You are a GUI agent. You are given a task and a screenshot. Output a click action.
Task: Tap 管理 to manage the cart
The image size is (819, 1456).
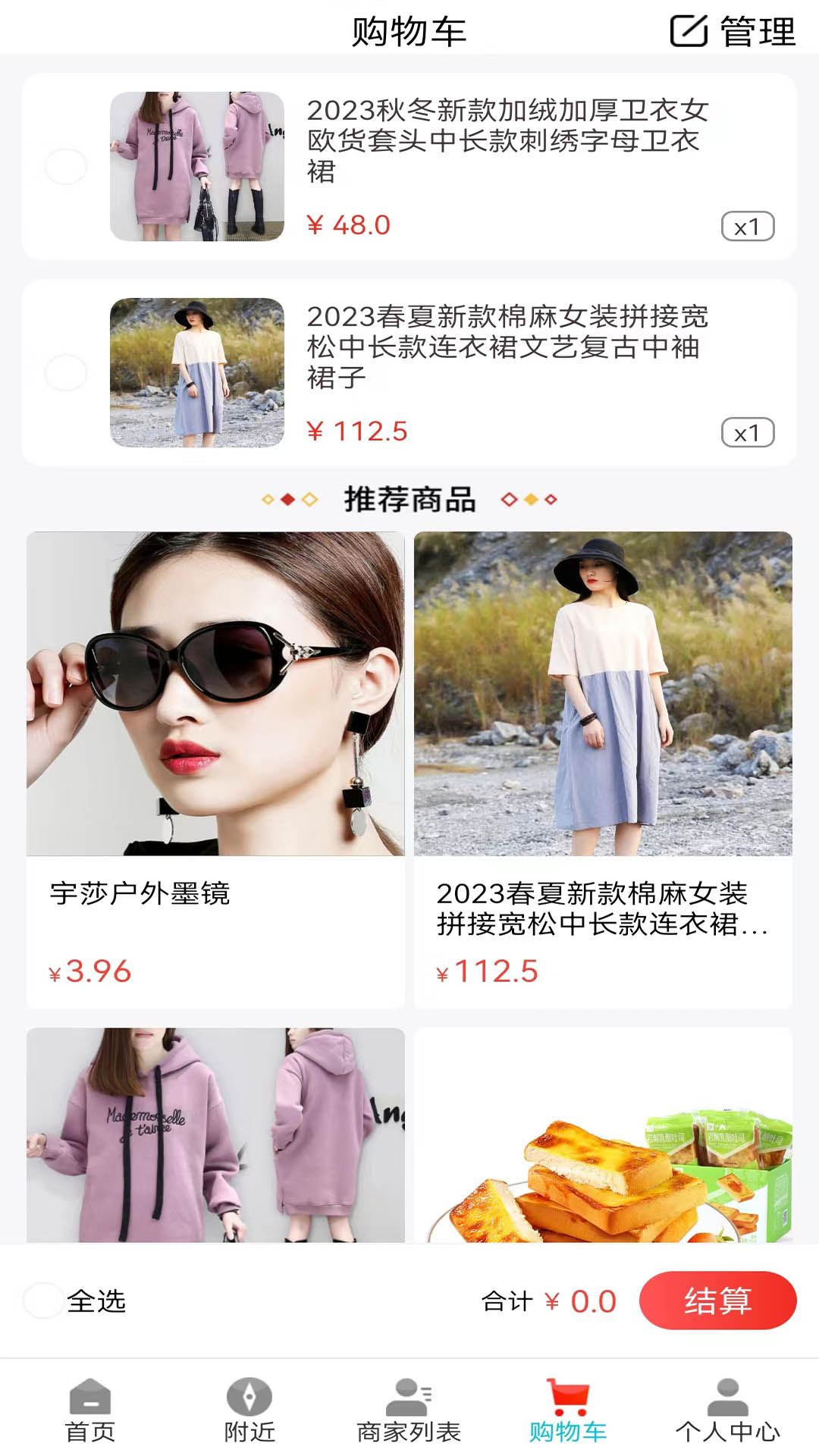coord(733,31)
